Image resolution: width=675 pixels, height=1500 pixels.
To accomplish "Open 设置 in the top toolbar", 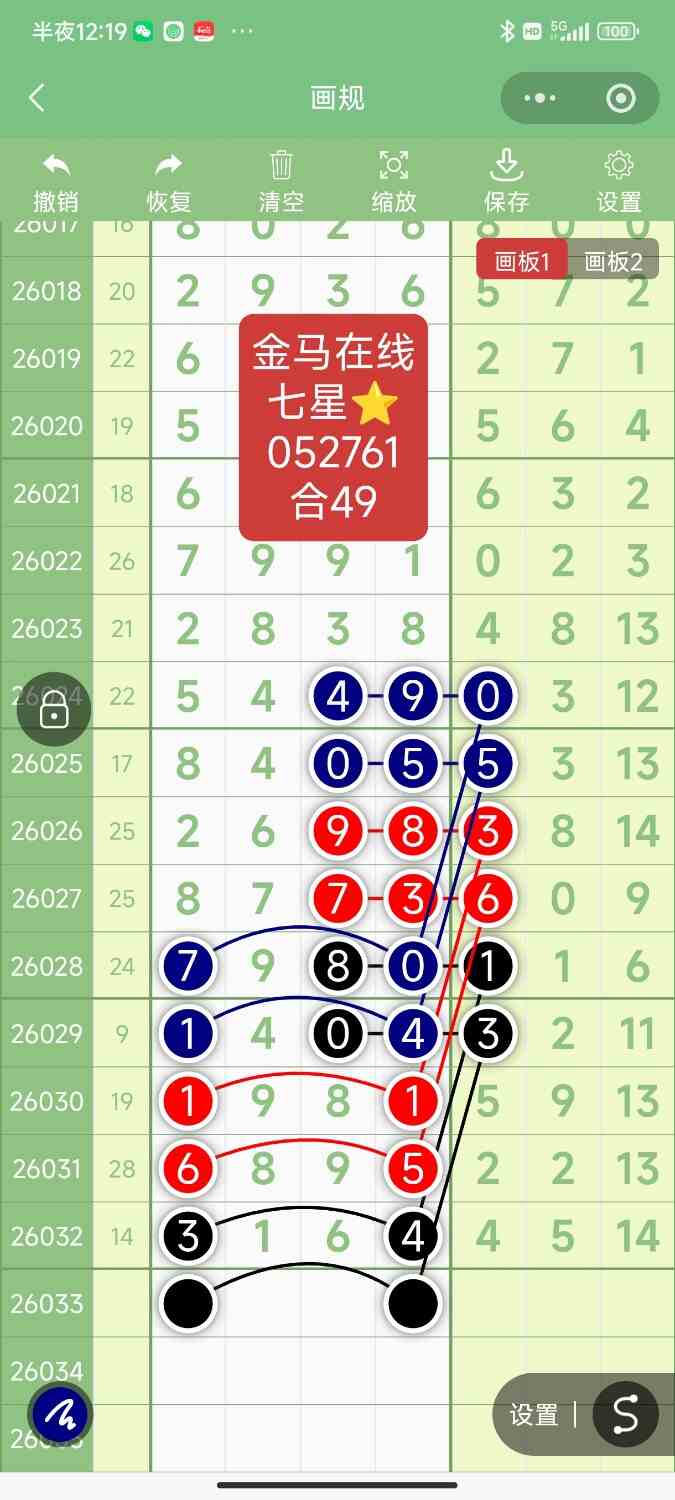I will click(619, 181).
